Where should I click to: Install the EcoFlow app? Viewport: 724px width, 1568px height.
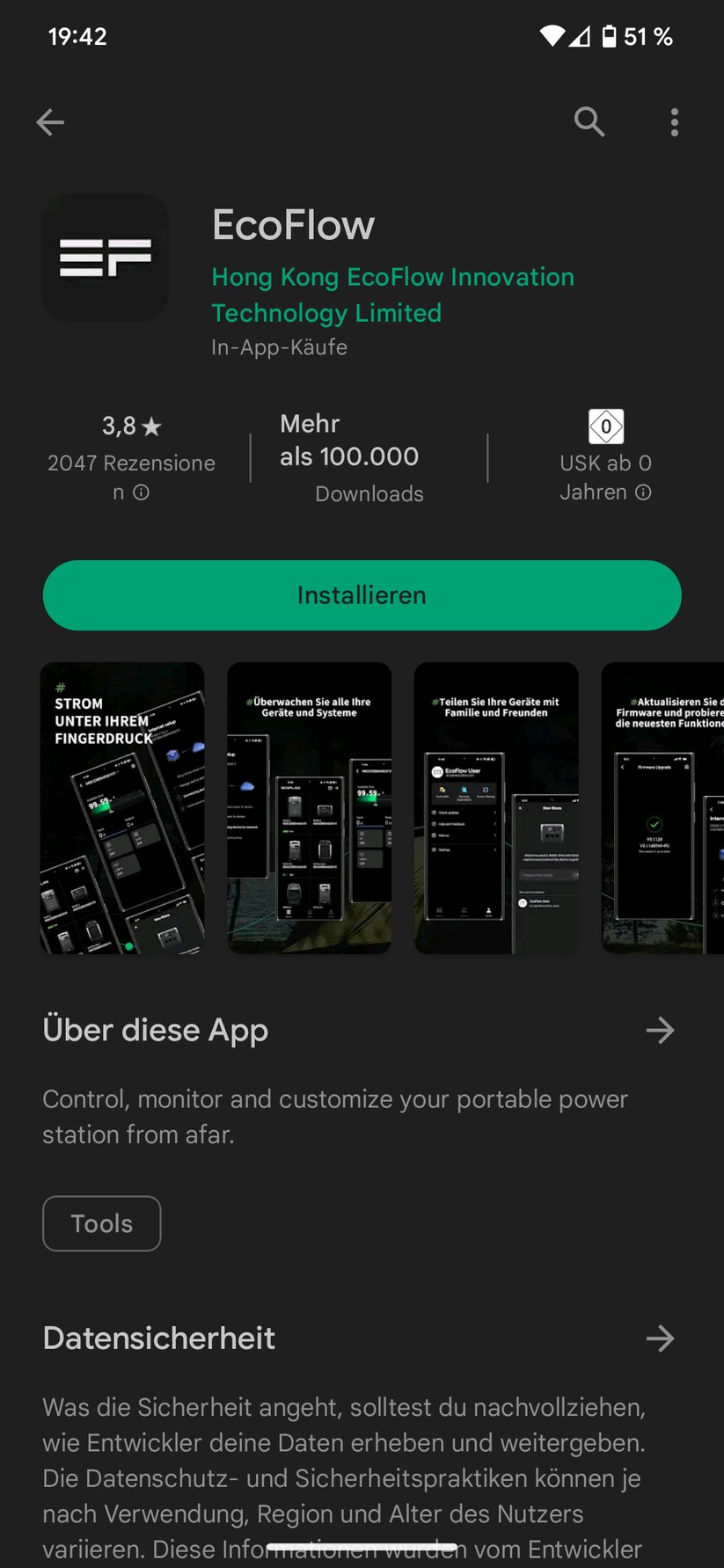point(362,595)
